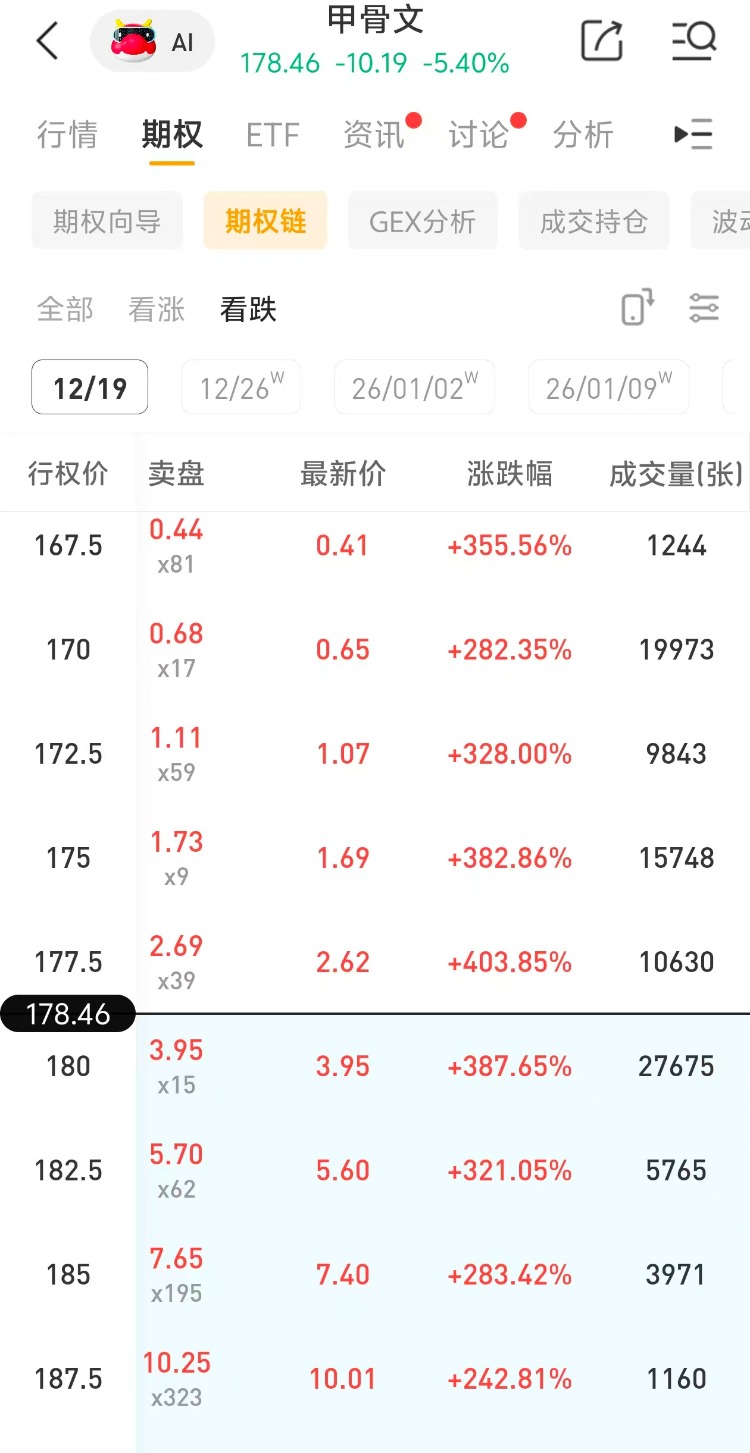Open the 资讯 tab
Screen dimensions: 750x1453
pos(374,134)
